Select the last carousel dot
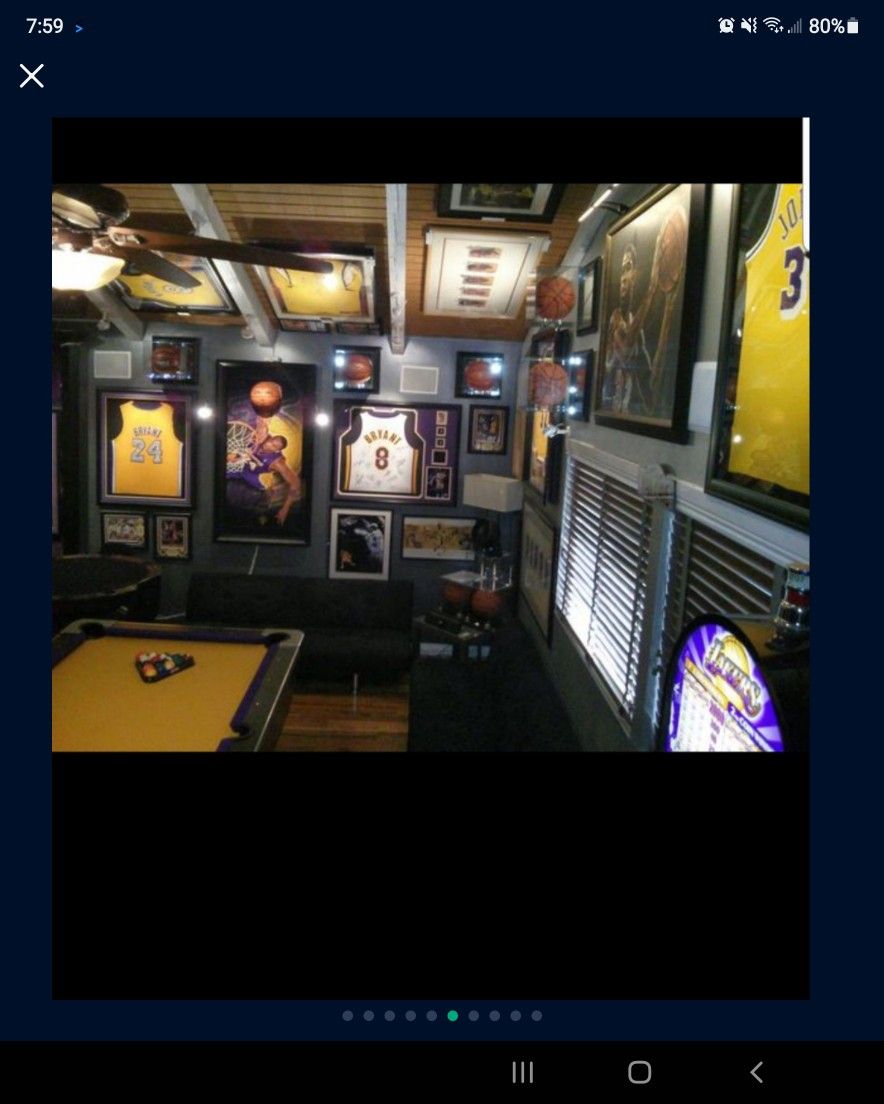 pos(537,1015)
